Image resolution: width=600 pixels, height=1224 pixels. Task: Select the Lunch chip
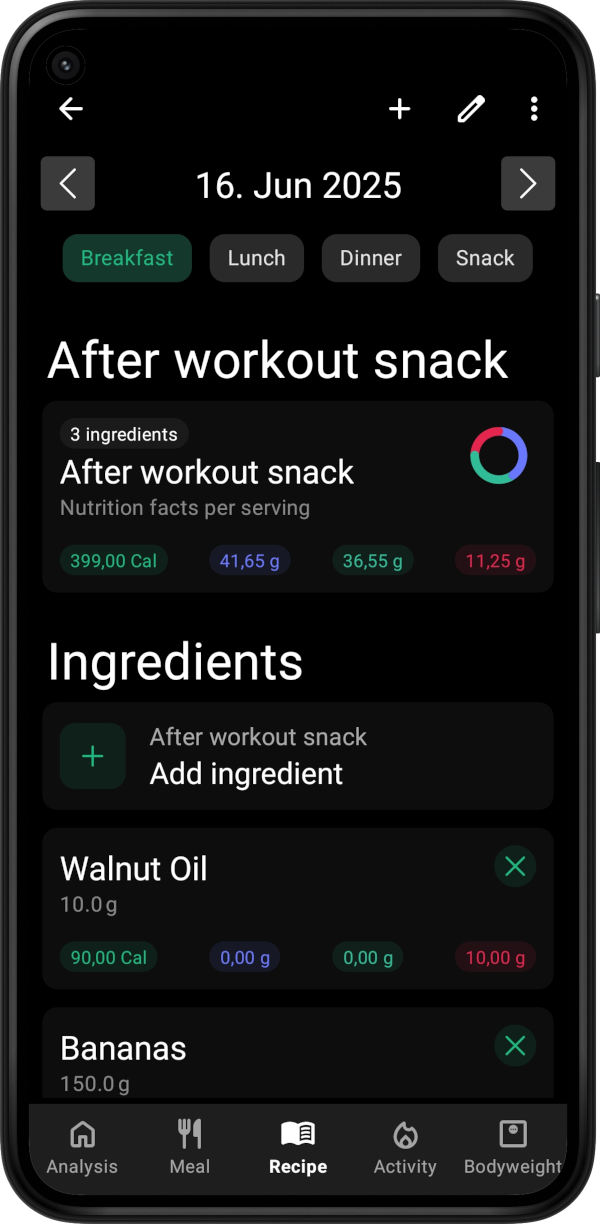pyautogui.click(x=256, y=258)
